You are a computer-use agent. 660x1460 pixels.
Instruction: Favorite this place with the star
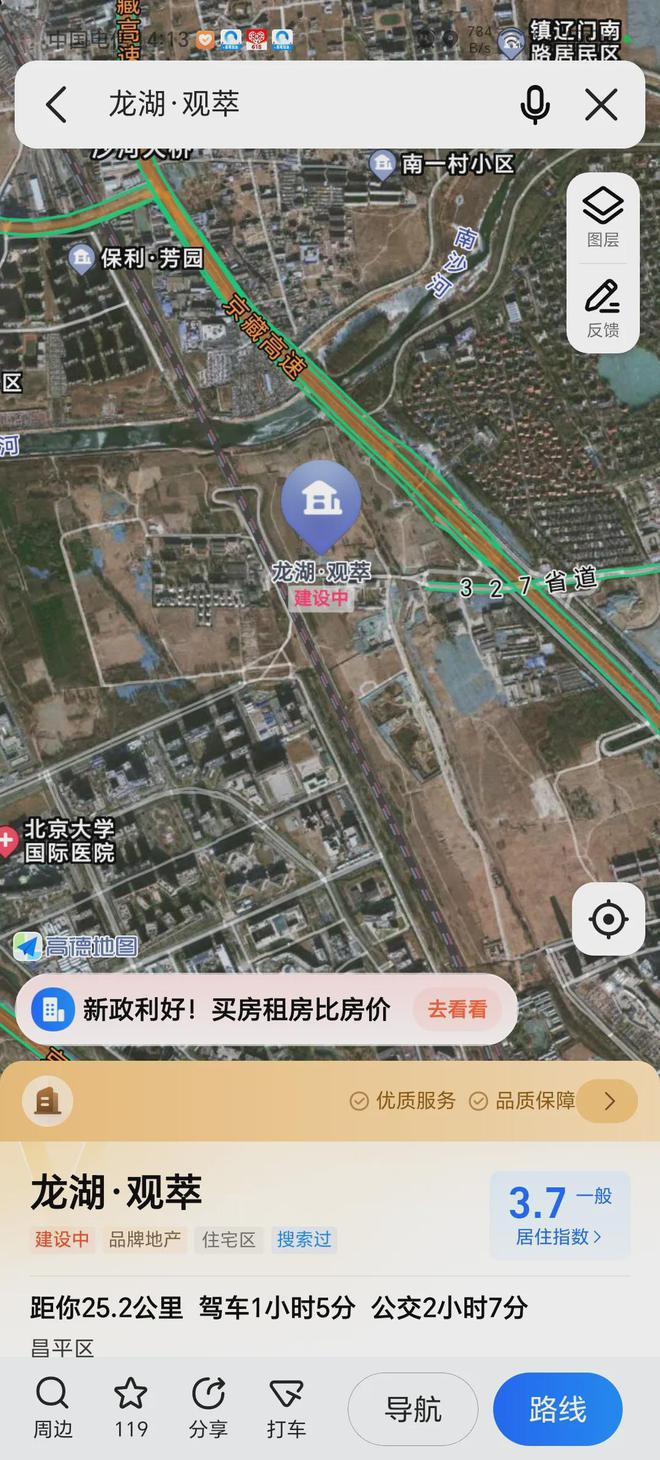[x=131, y=1407]
